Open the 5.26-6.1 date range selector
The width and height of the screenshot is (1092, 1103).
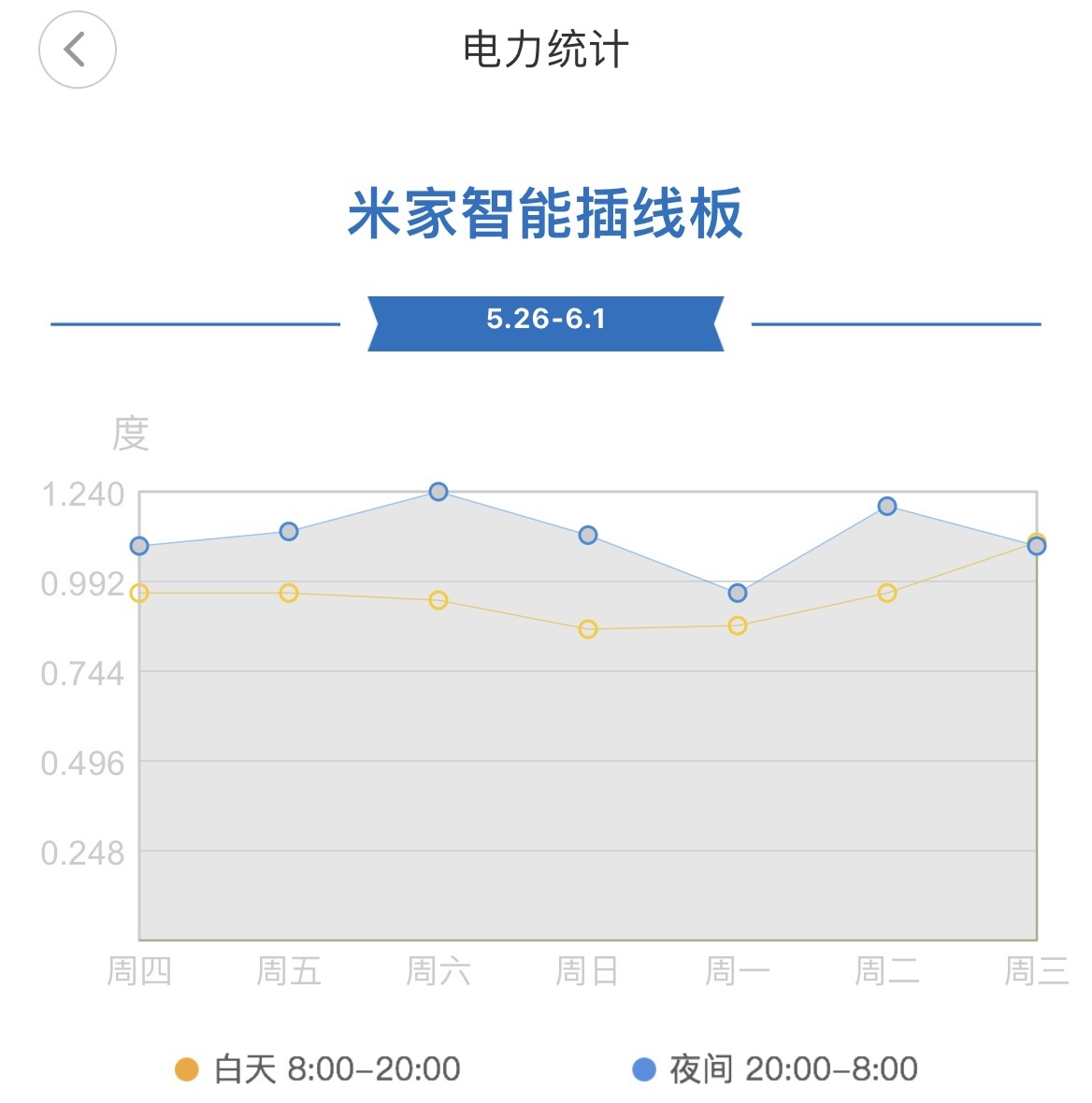pyautogui.click(x=546, y=319)
